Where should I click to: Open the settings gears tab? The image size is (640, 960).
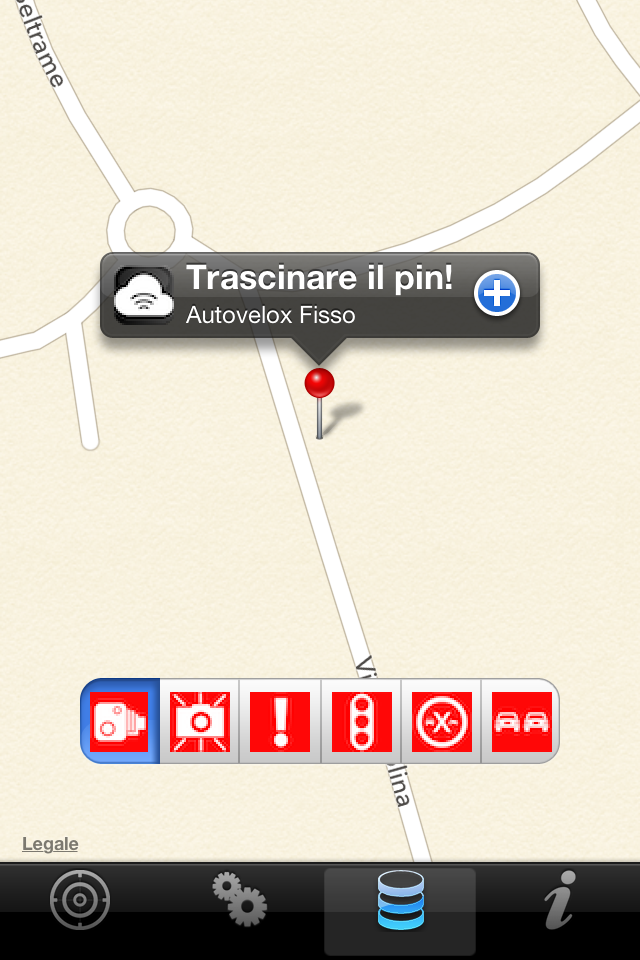point(240,900)
